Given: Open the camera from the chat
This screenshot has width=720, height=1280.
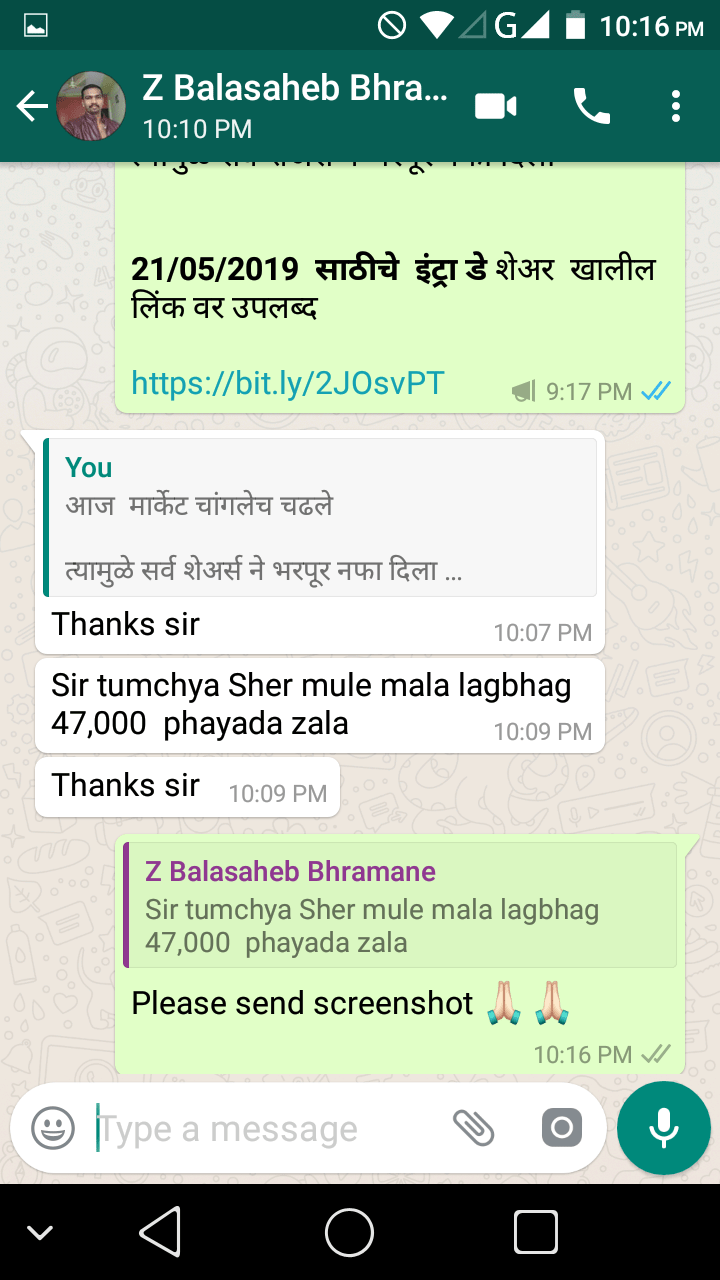Looking at the screenshot, I should (561, 1129).
